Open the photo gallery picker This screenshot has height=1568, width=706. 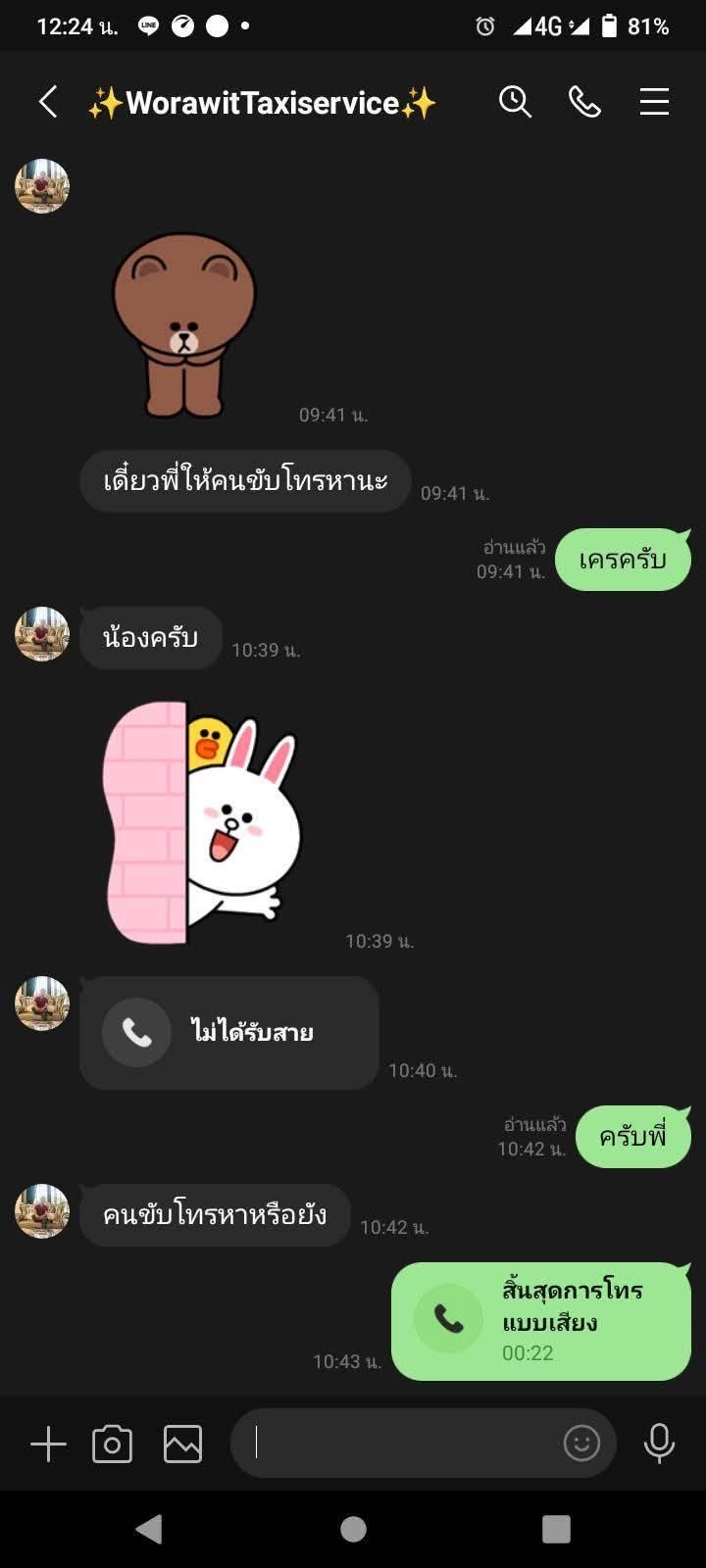[x=182, y=1444]
